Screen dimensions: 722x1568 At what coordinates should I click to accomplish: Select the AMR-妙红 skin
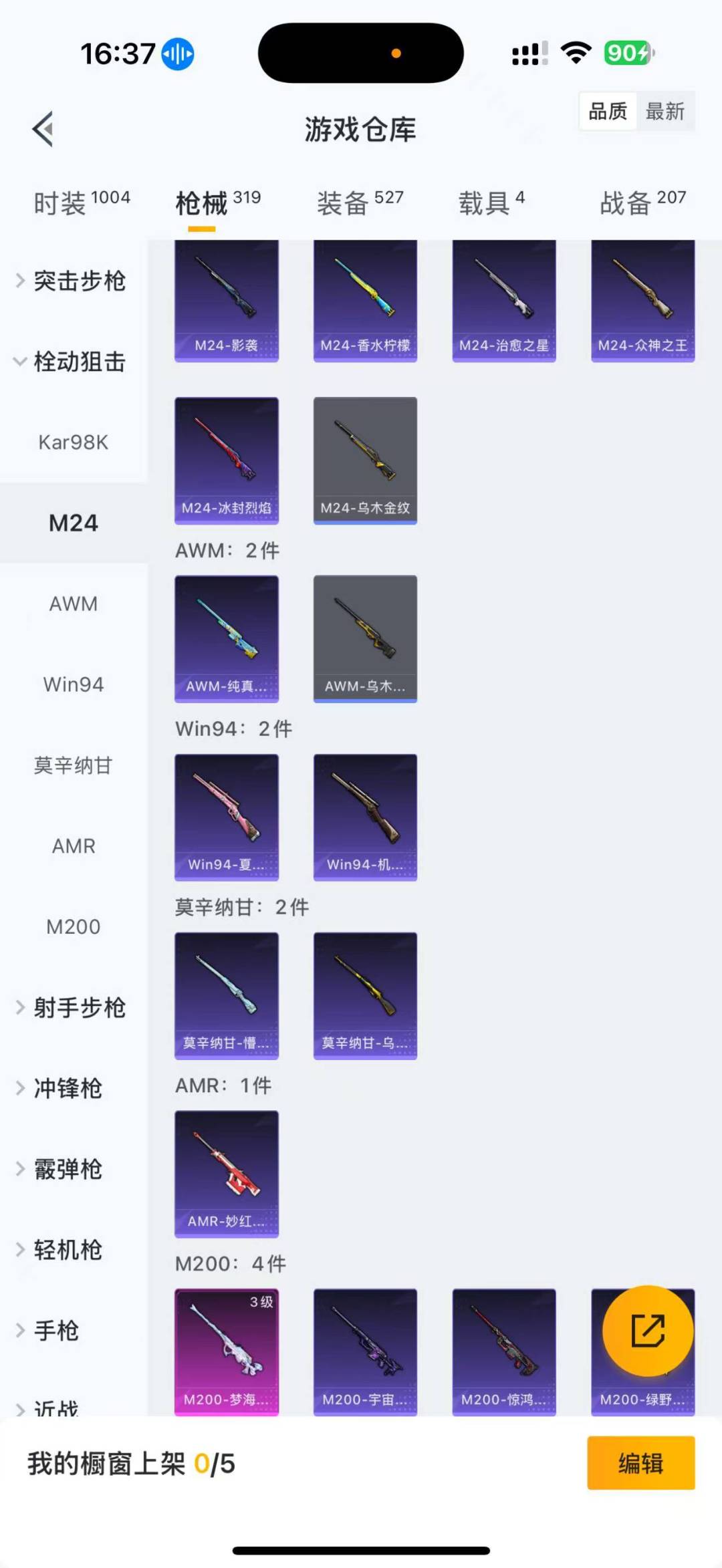click(x=226, y=1173)
